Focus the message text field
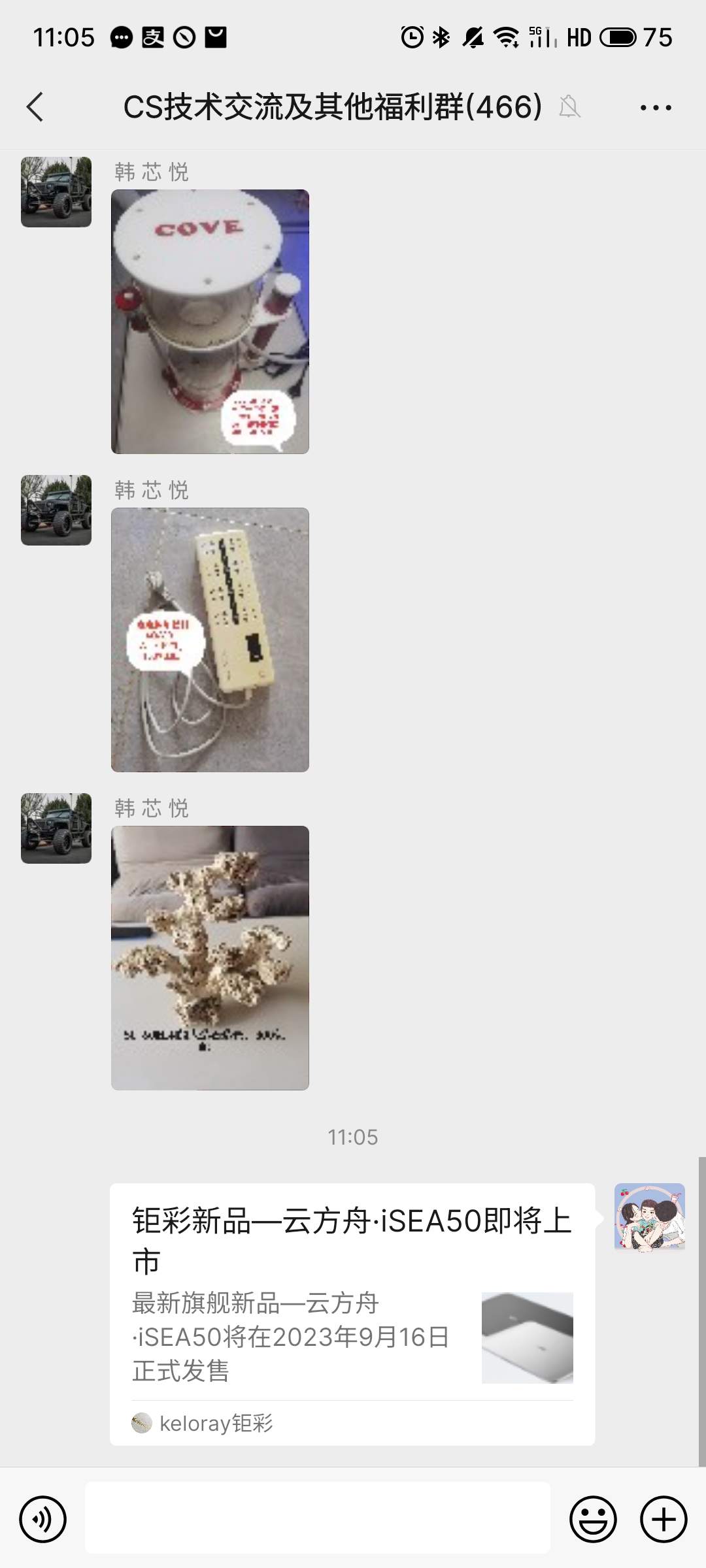Image resolution: width=706 pixels, height=1568 pixels. [317, 1518]
